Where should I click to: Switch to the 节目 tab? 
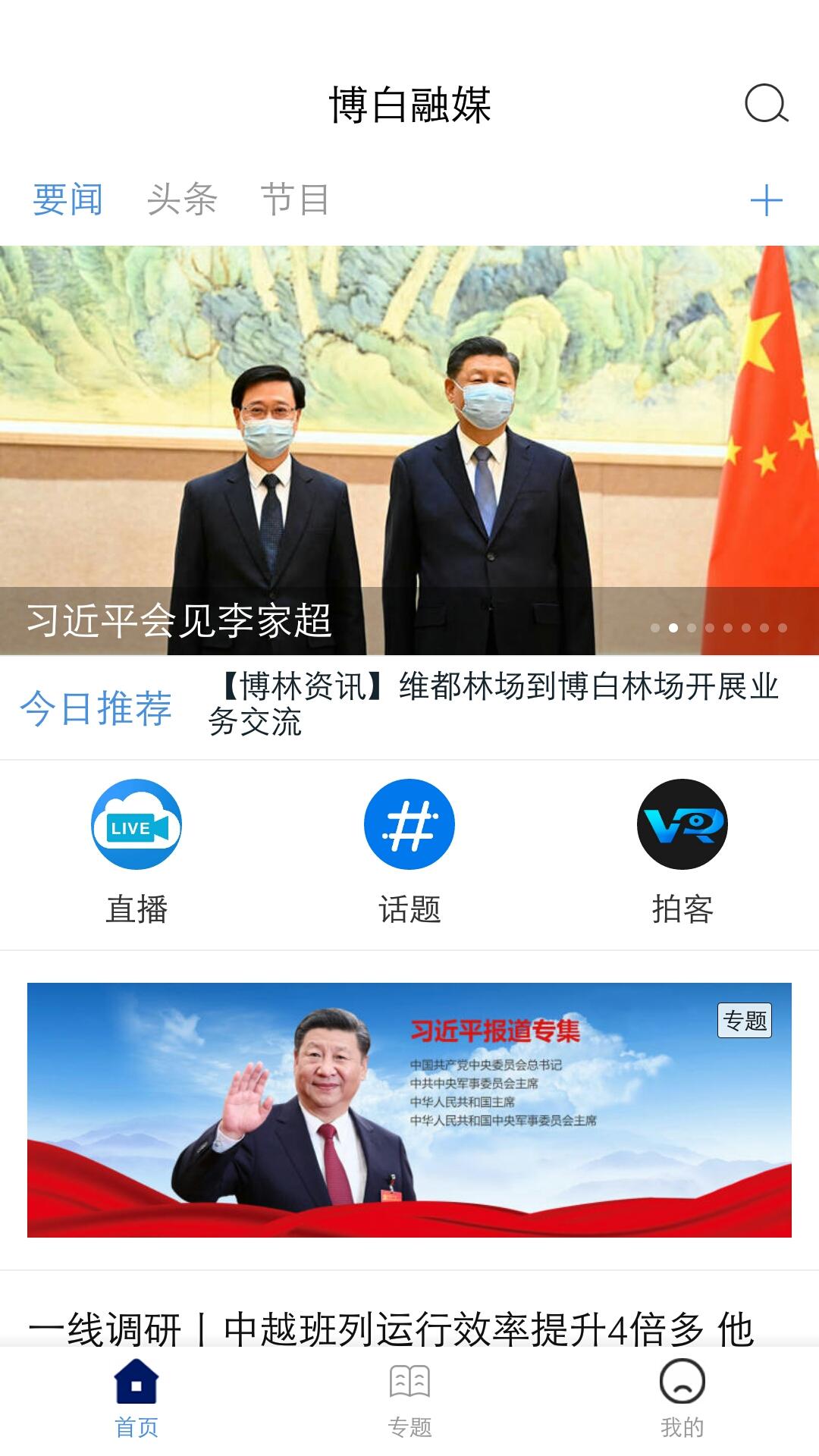click(297, 199)
